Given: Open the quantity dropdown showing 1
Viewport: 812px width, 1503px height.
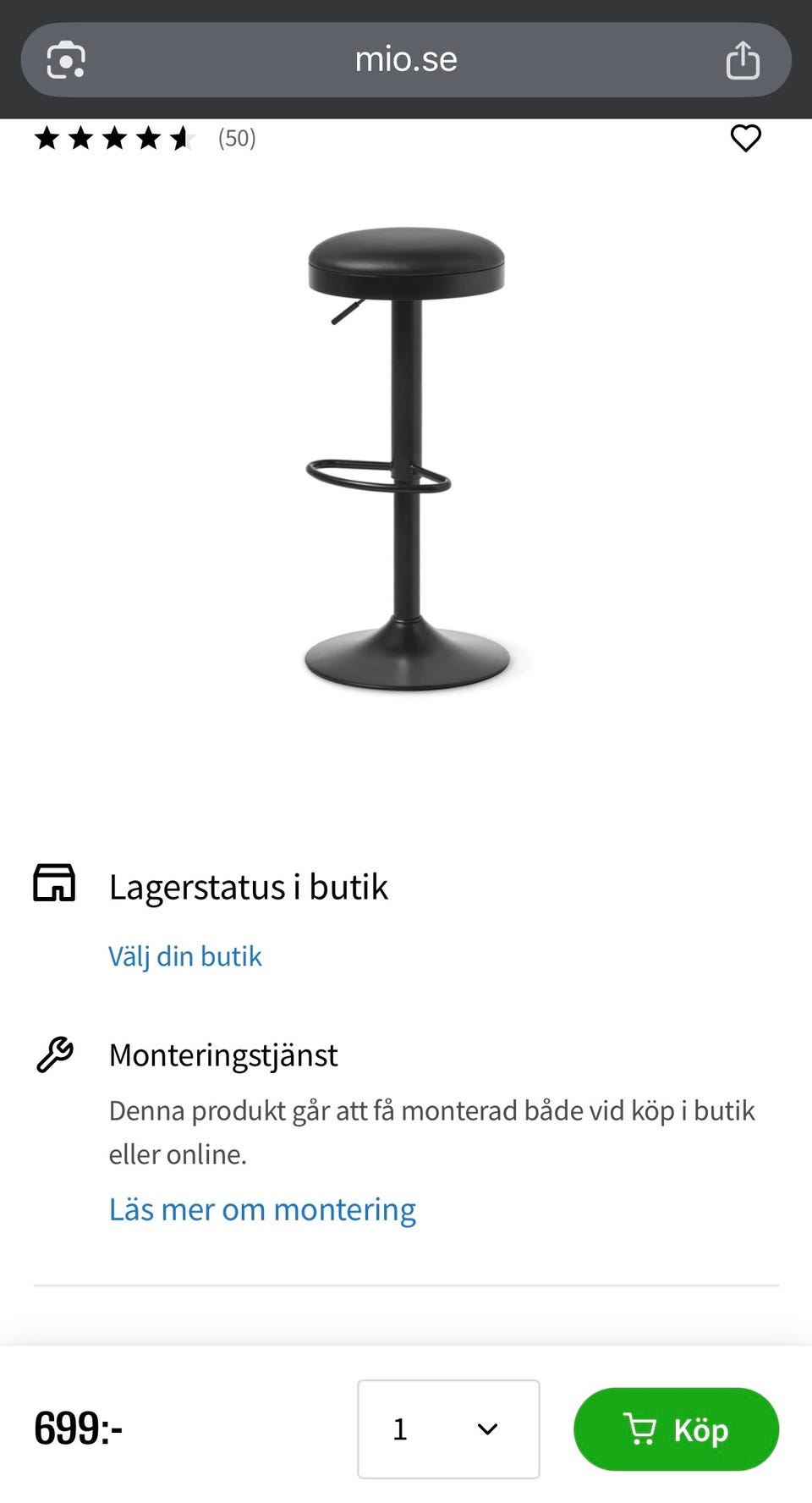Looking at the screenshot, I should (448, 1429).
